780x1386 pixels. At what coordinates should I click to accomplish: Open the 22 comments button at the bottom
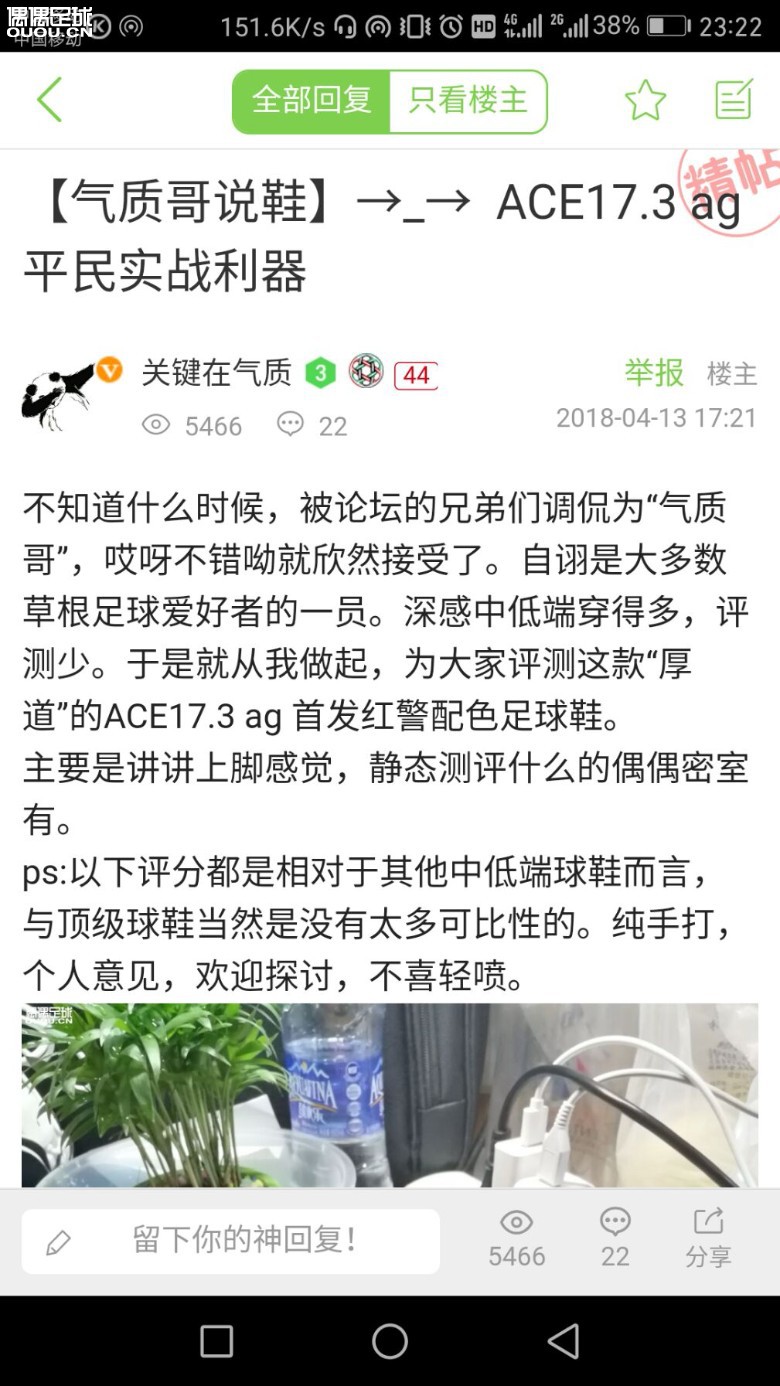coord(615,1238)
